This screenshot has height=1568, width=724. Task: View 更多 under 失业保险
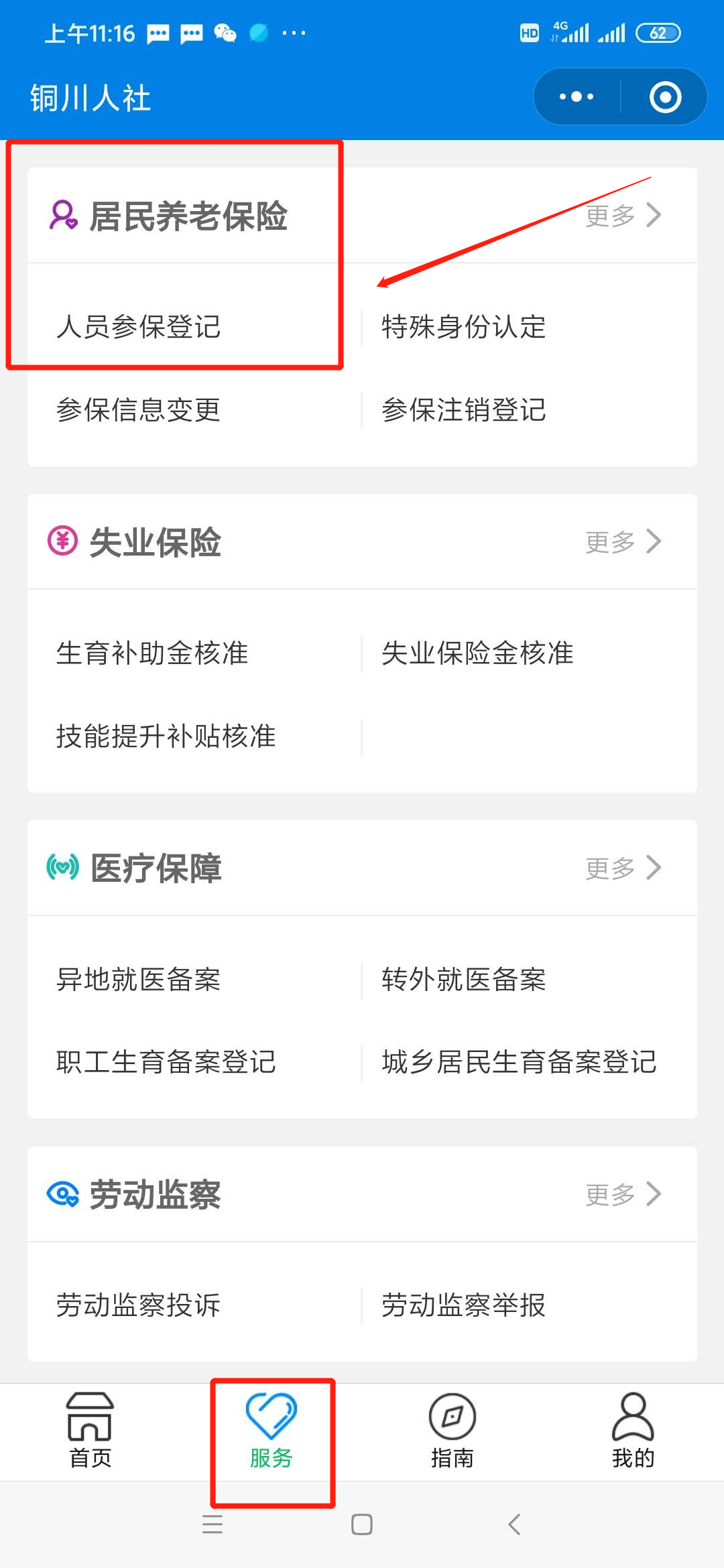click(x=623, y=541)
